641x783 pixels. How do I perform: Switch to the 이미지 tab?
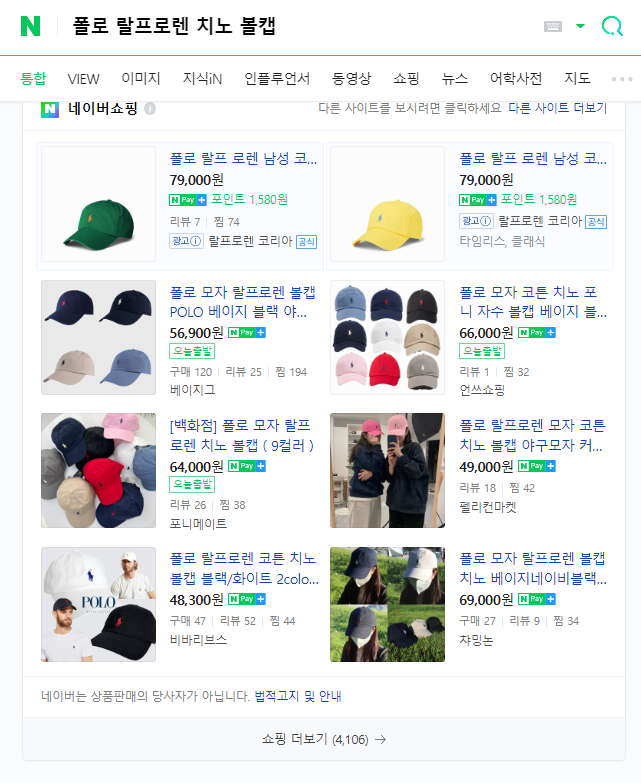(x=141, y=78)
